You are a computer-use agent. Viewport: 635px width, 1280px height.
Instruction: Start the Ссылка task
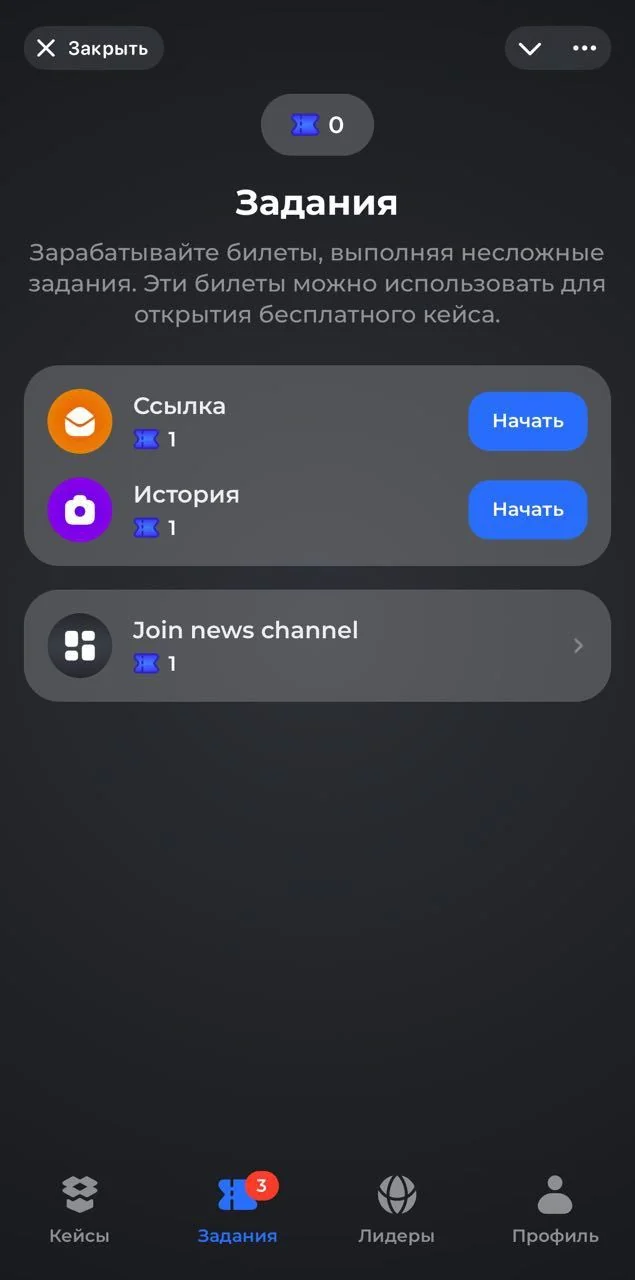click(528, 421)
